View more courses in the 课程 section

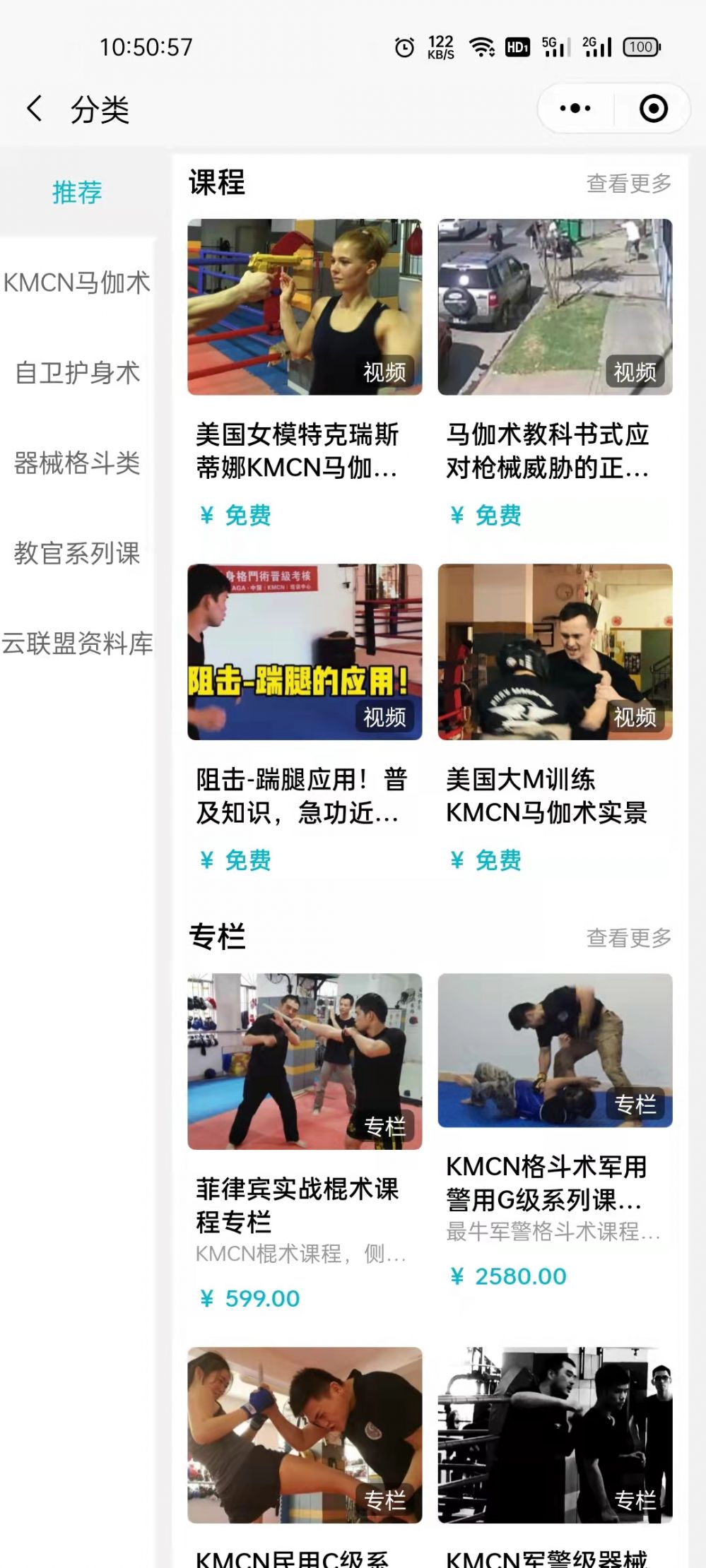(x=628, y=184)
